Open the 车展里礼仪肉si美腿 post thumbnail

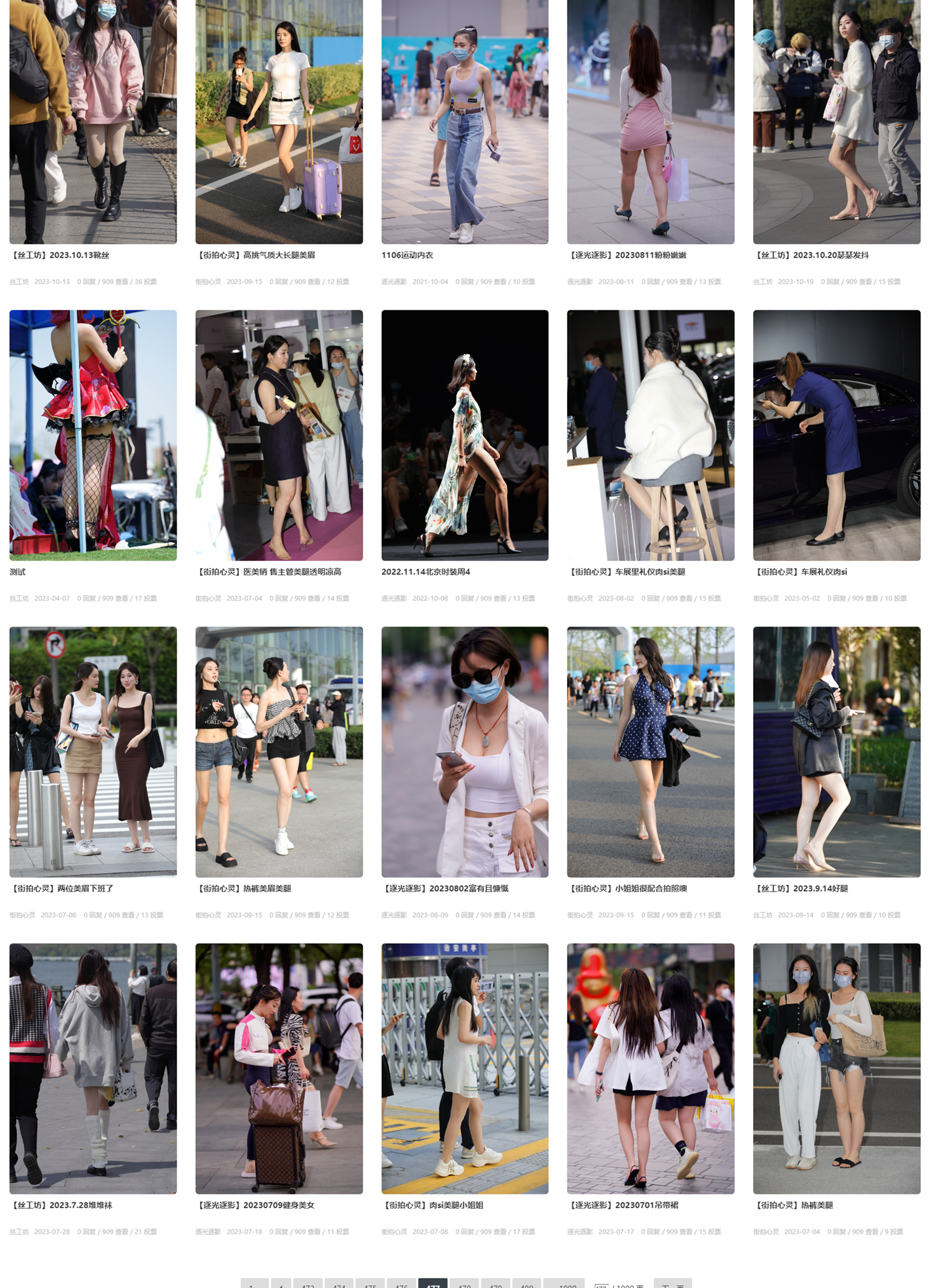click(650, 435)
